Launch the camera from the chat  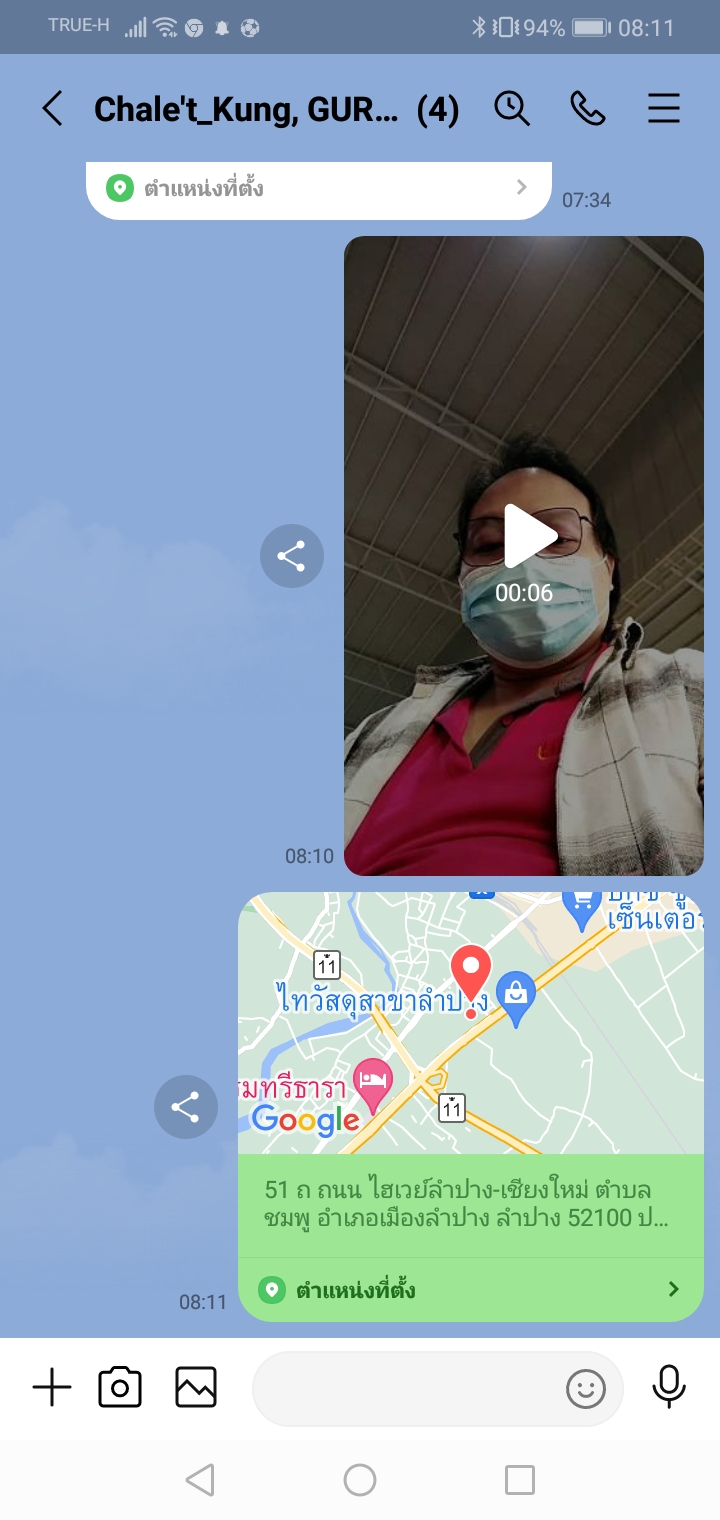point(120,1388)
